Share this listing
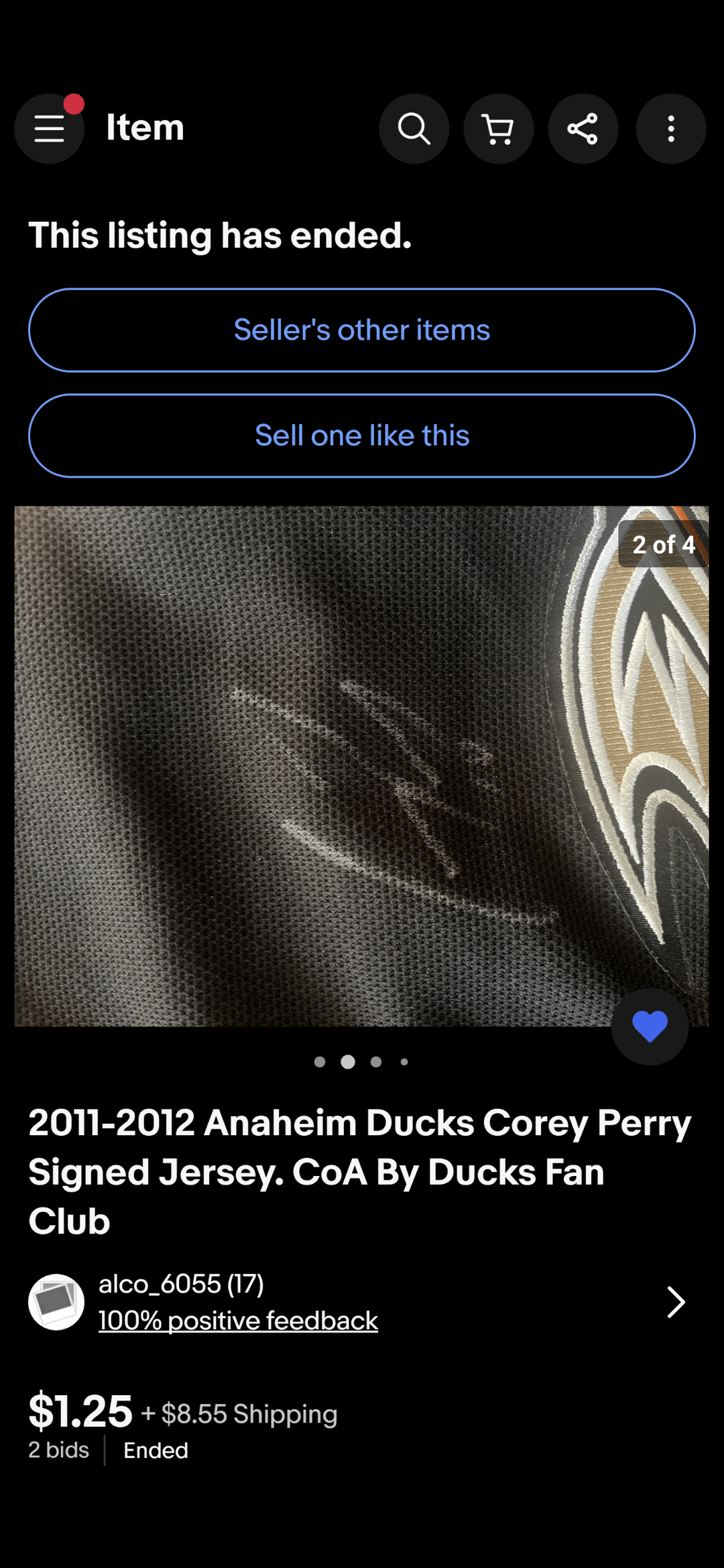This screenshot has height=1568, width=724. pyautogui.click(x=583, y=129)
